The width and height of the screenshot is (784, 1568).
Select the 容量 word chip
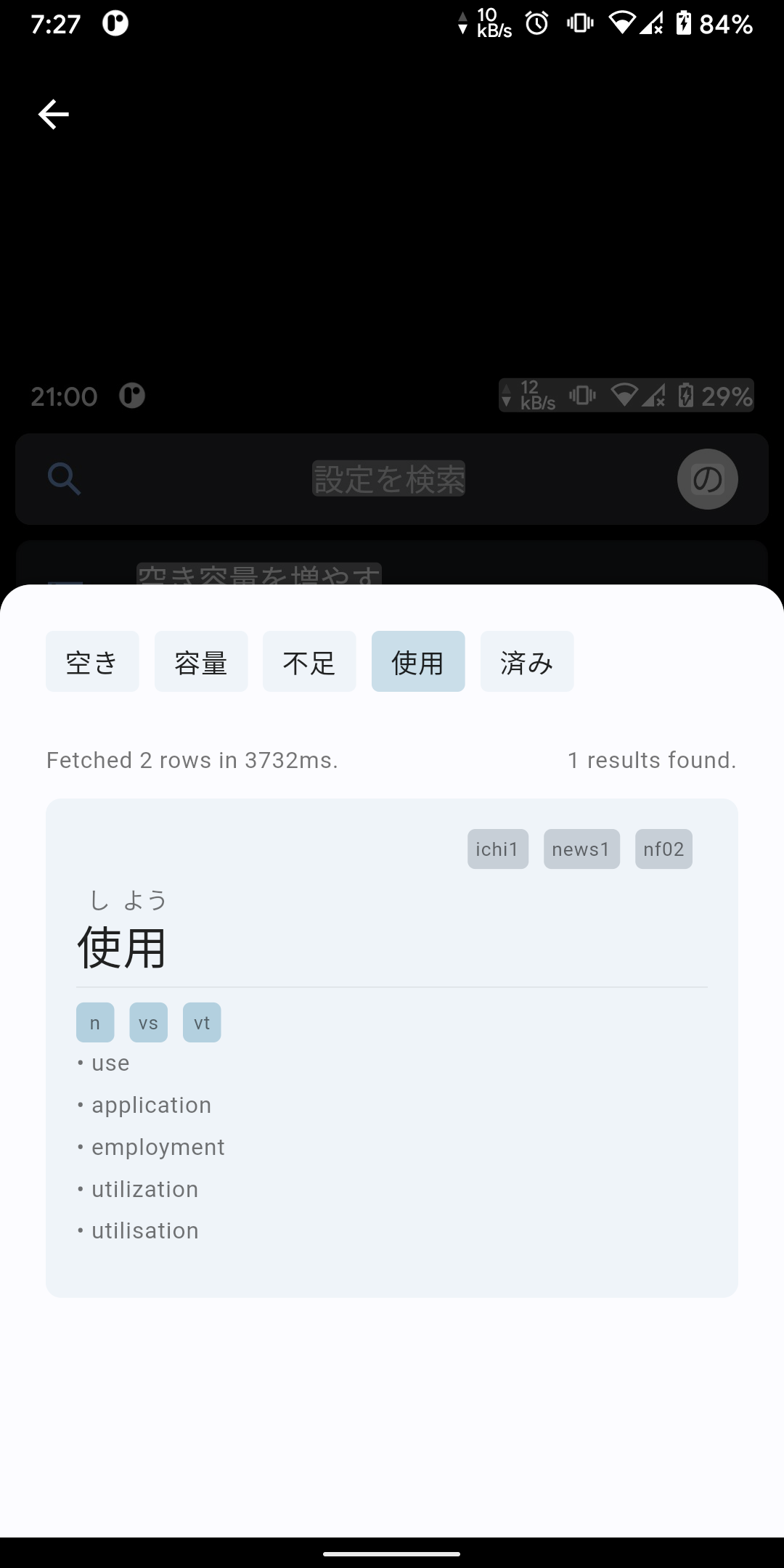tap(201, 661)
